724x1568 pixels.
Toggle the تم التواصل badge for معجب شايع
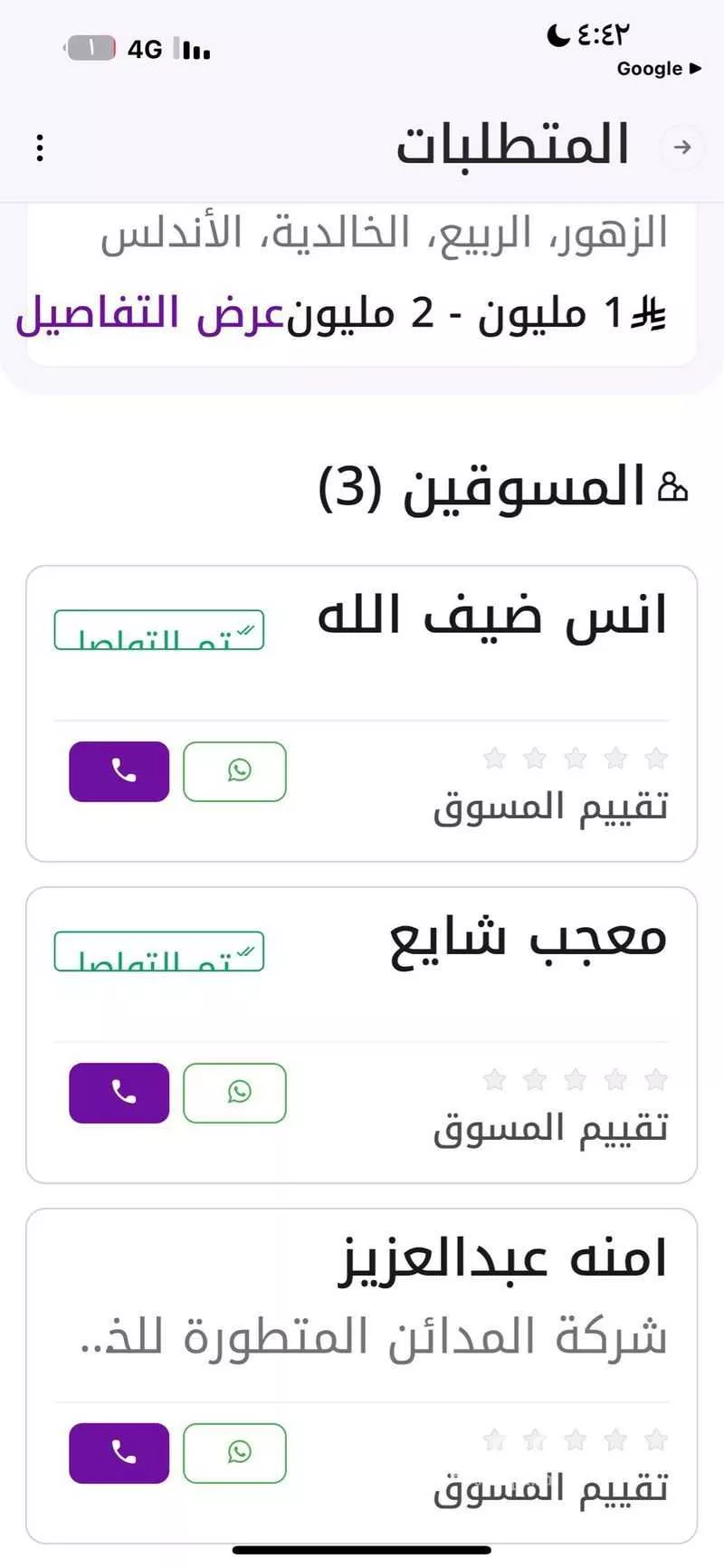(158, 951)
